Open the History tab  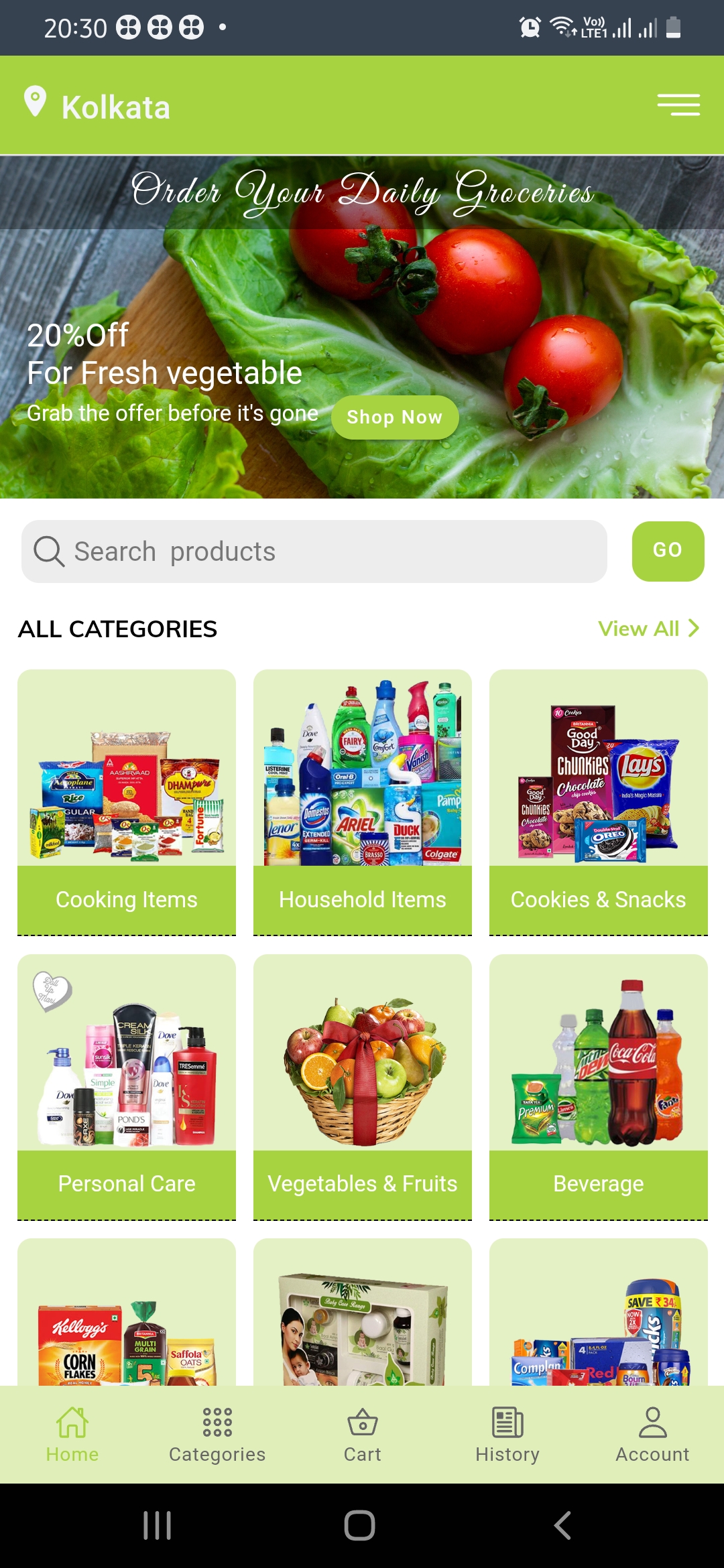507,1435
